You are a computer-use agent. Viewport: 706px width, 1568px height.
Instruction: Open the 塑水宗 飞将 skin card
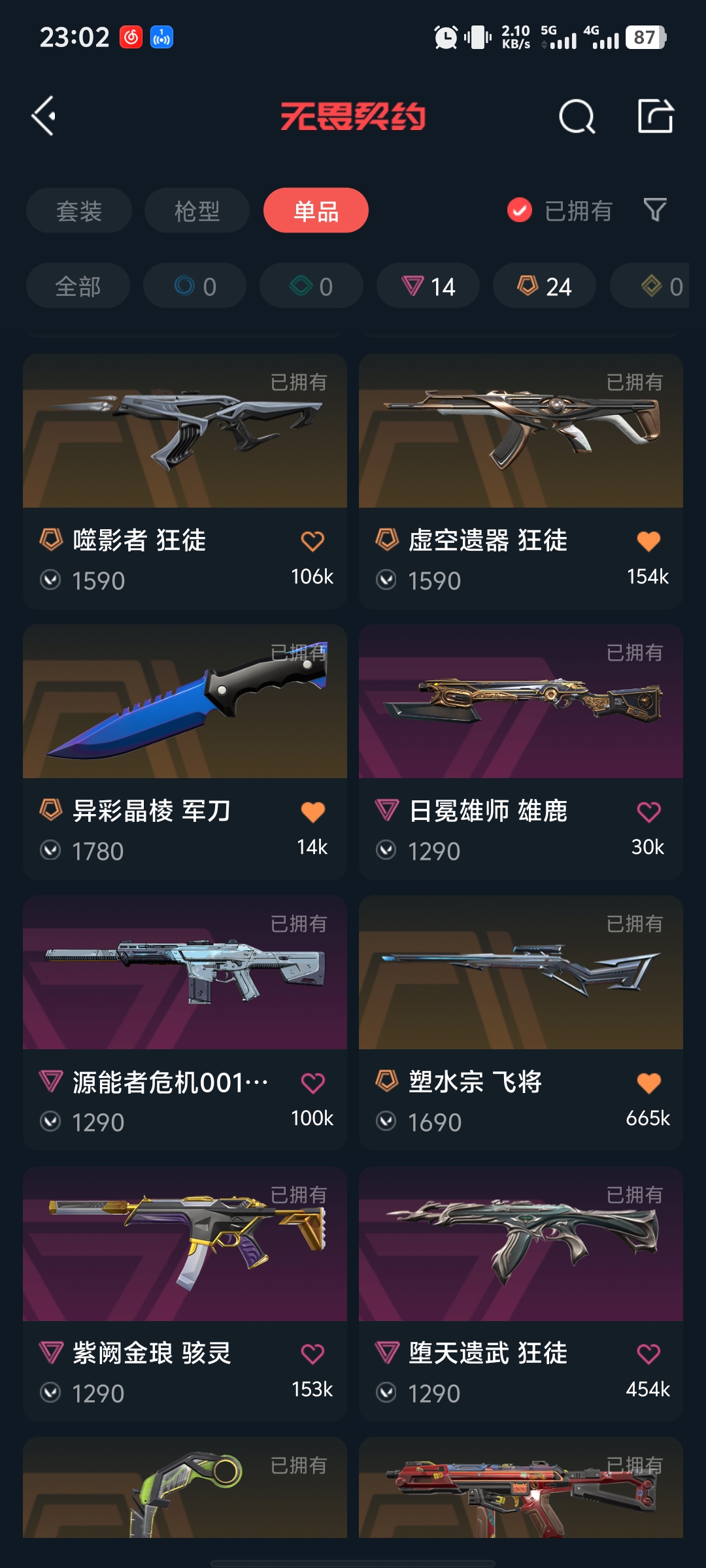pyautogui.click(x=521, y=980)
